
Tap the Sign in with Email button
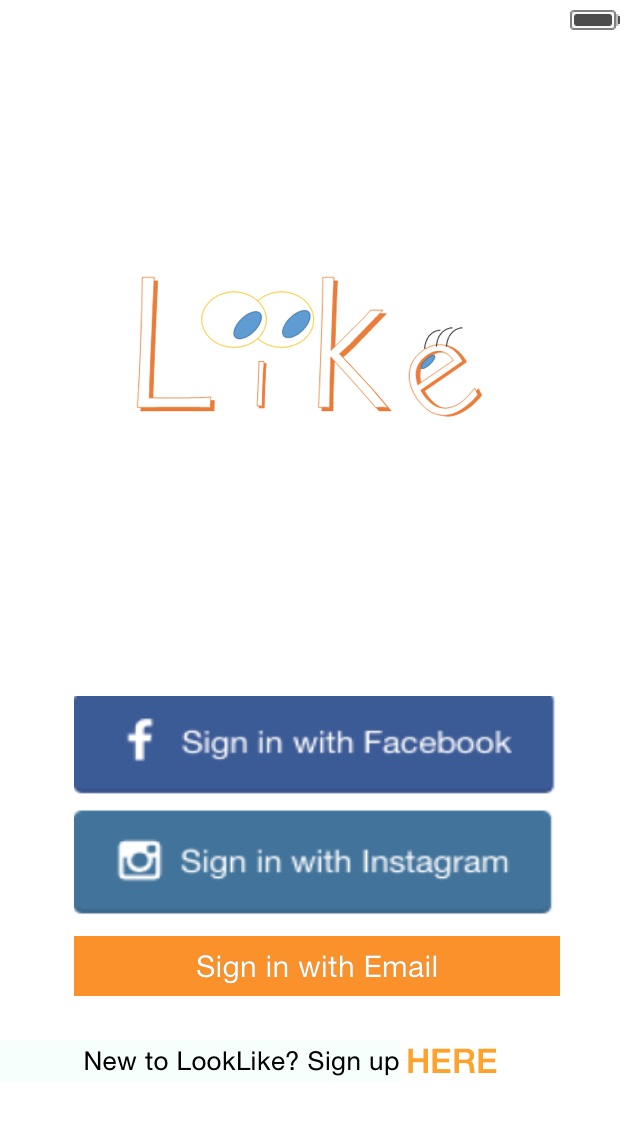(x=316, y=966)
